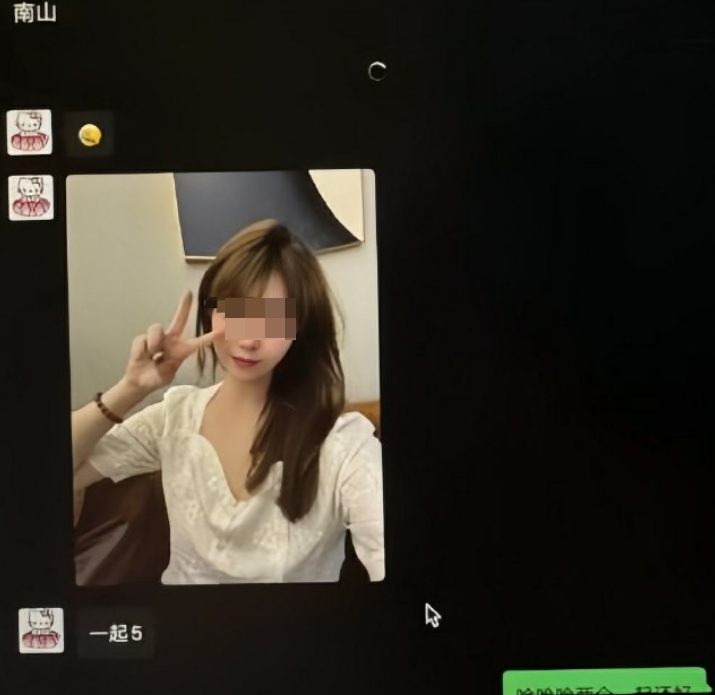
Task: View profile from avatar beside 一起5 message
Action: pyautogui.click(x=41, y=631)
